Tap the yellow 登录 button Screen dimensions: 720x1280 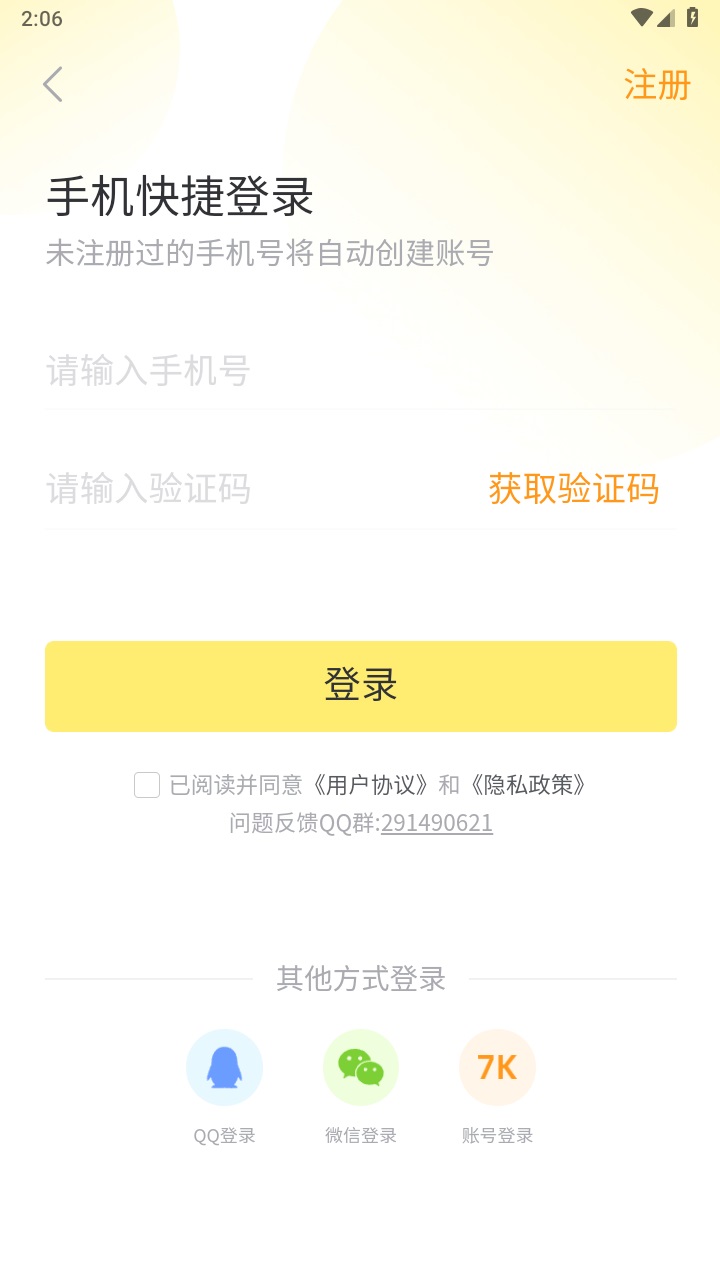360,686
